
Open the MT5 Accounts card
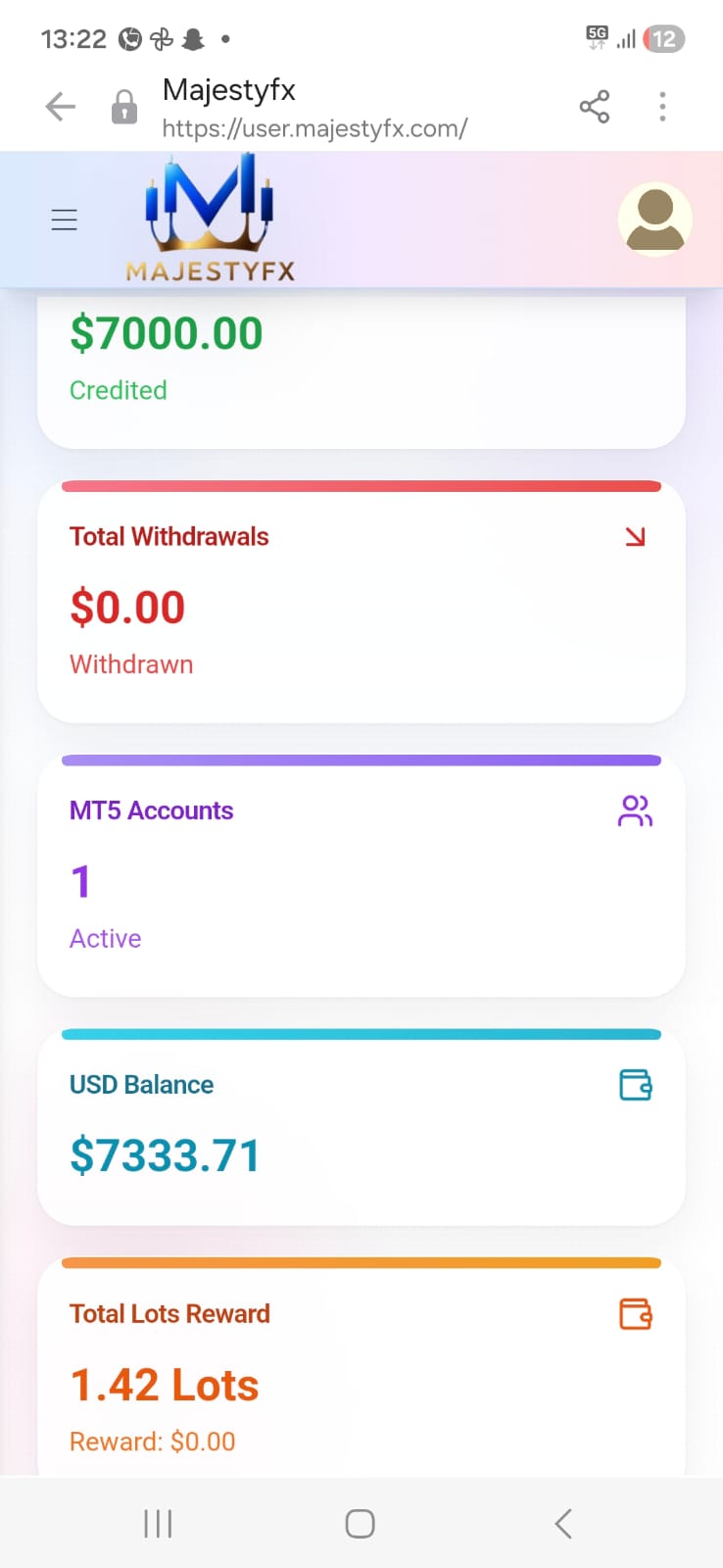[x=361, y=878]
